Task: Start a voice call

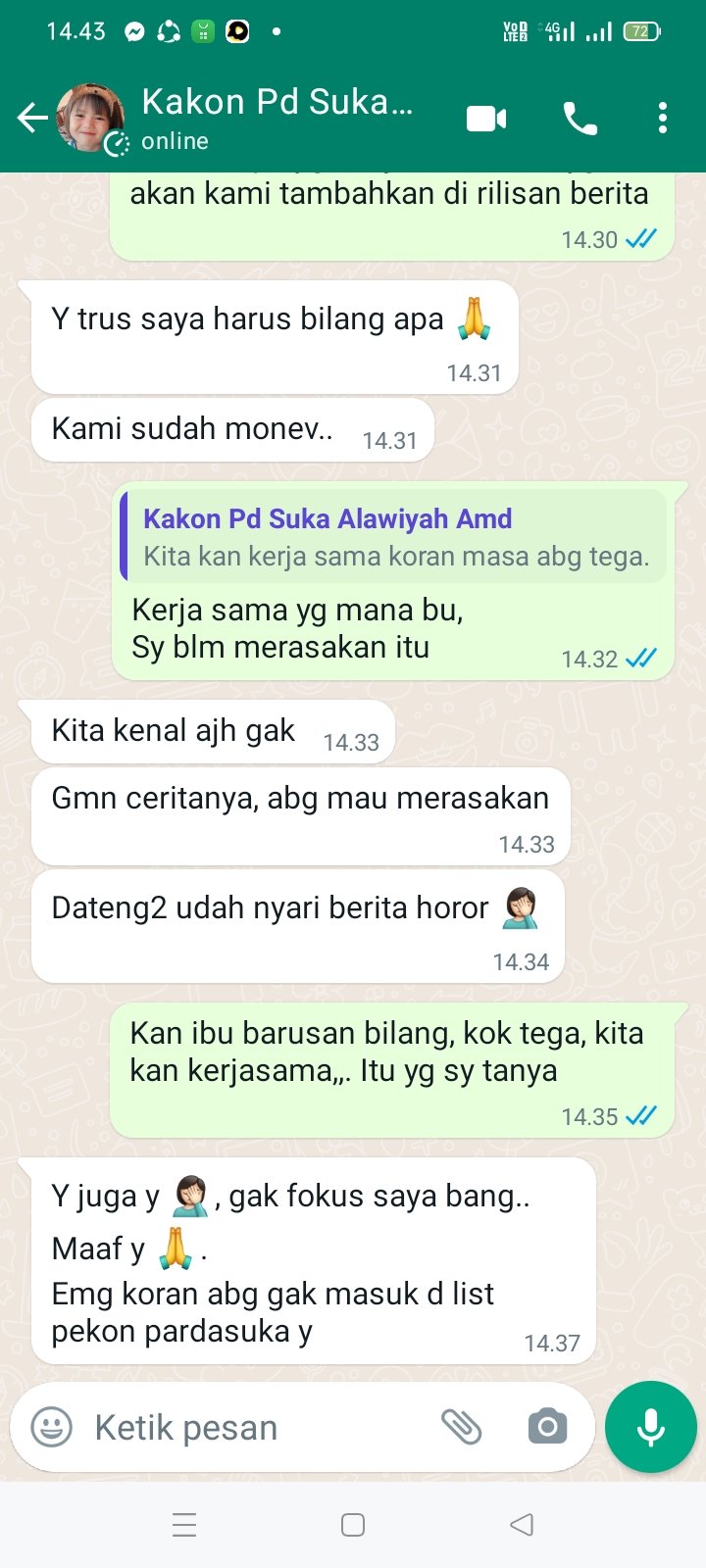Action: pyautogui.click(x=580, y=119)
